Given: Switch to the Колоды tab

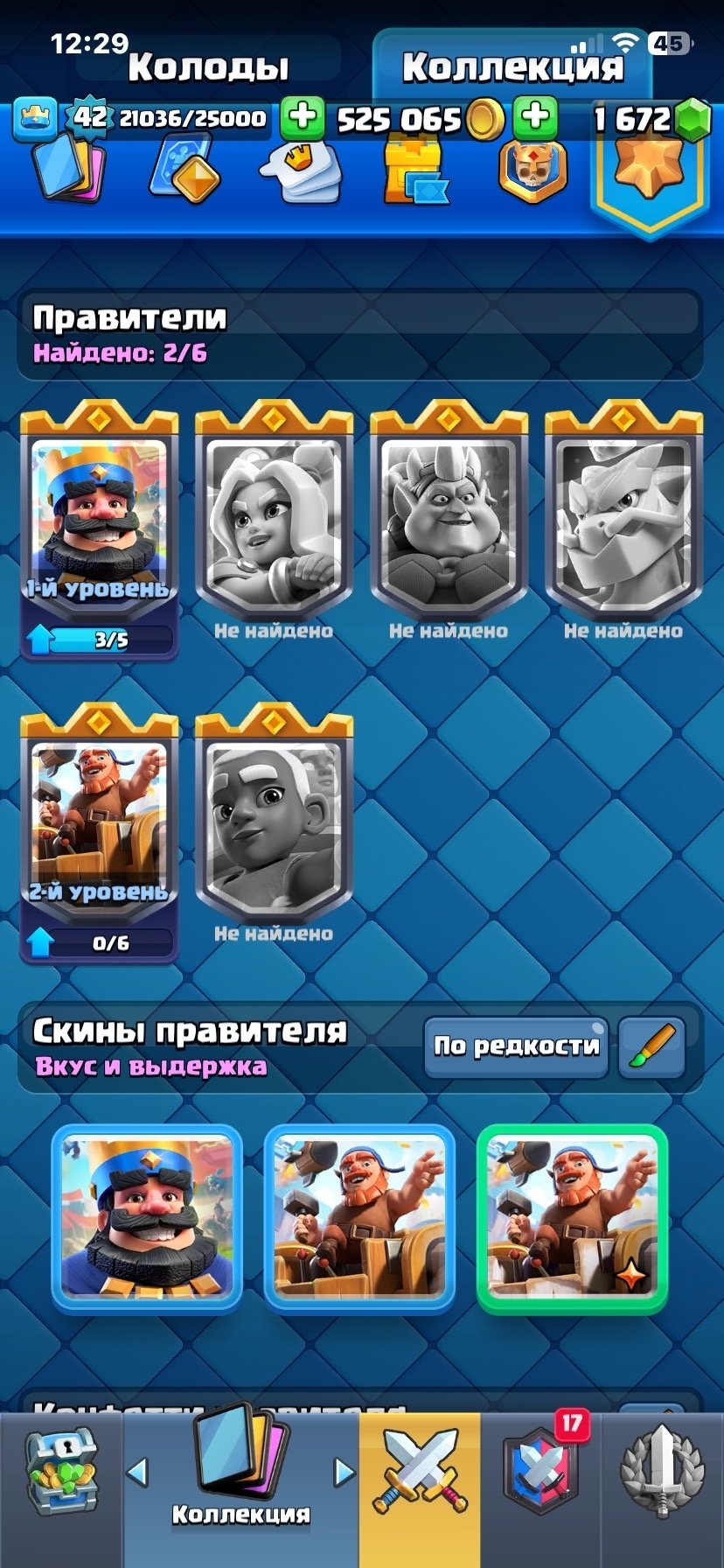Looking at the screenshot, I should (x=208, y=67).
